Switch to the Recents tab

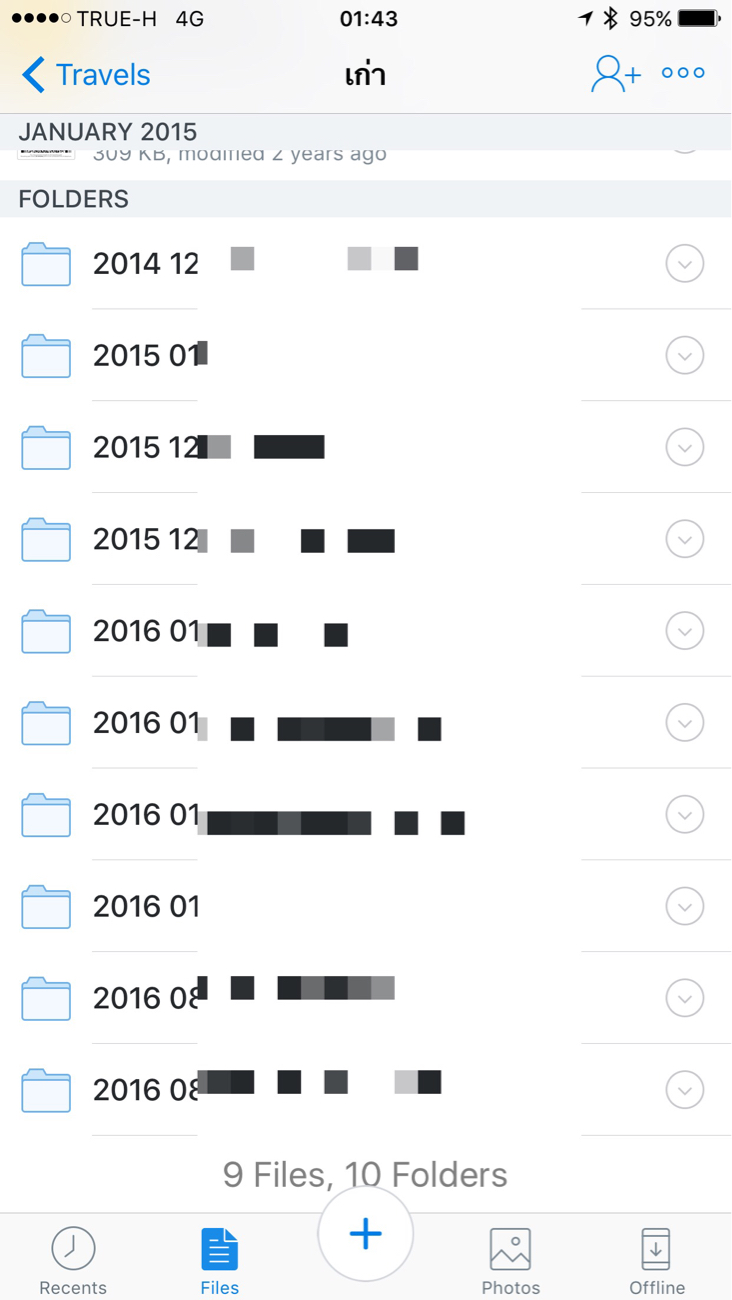tap(73, 1260)
